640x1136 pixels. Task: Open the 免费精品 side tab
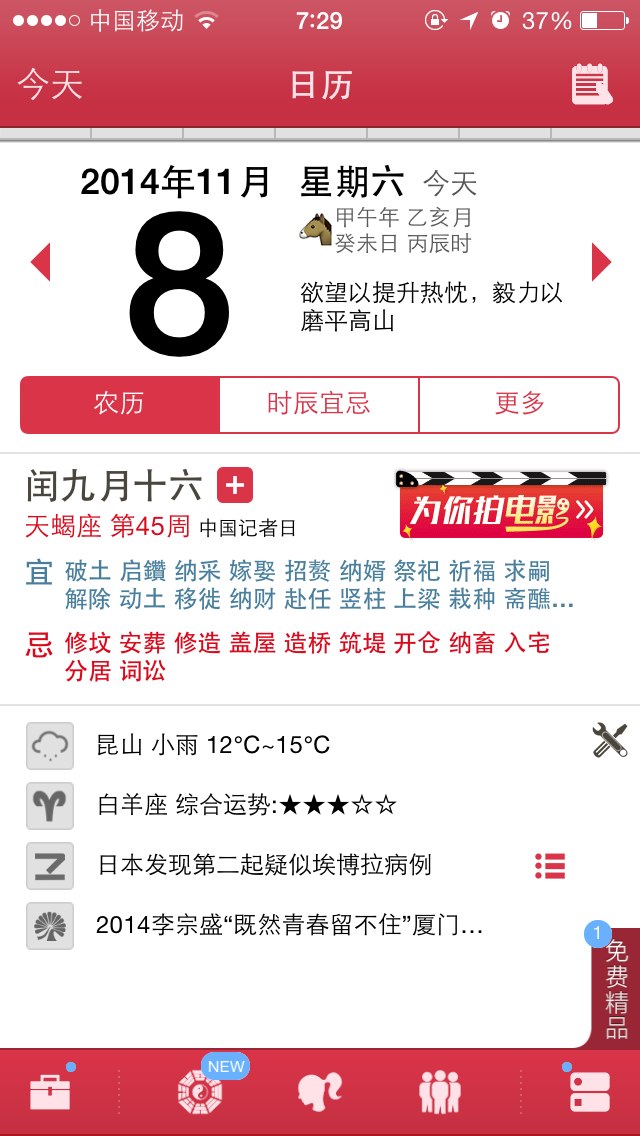(x=615, y=988)
